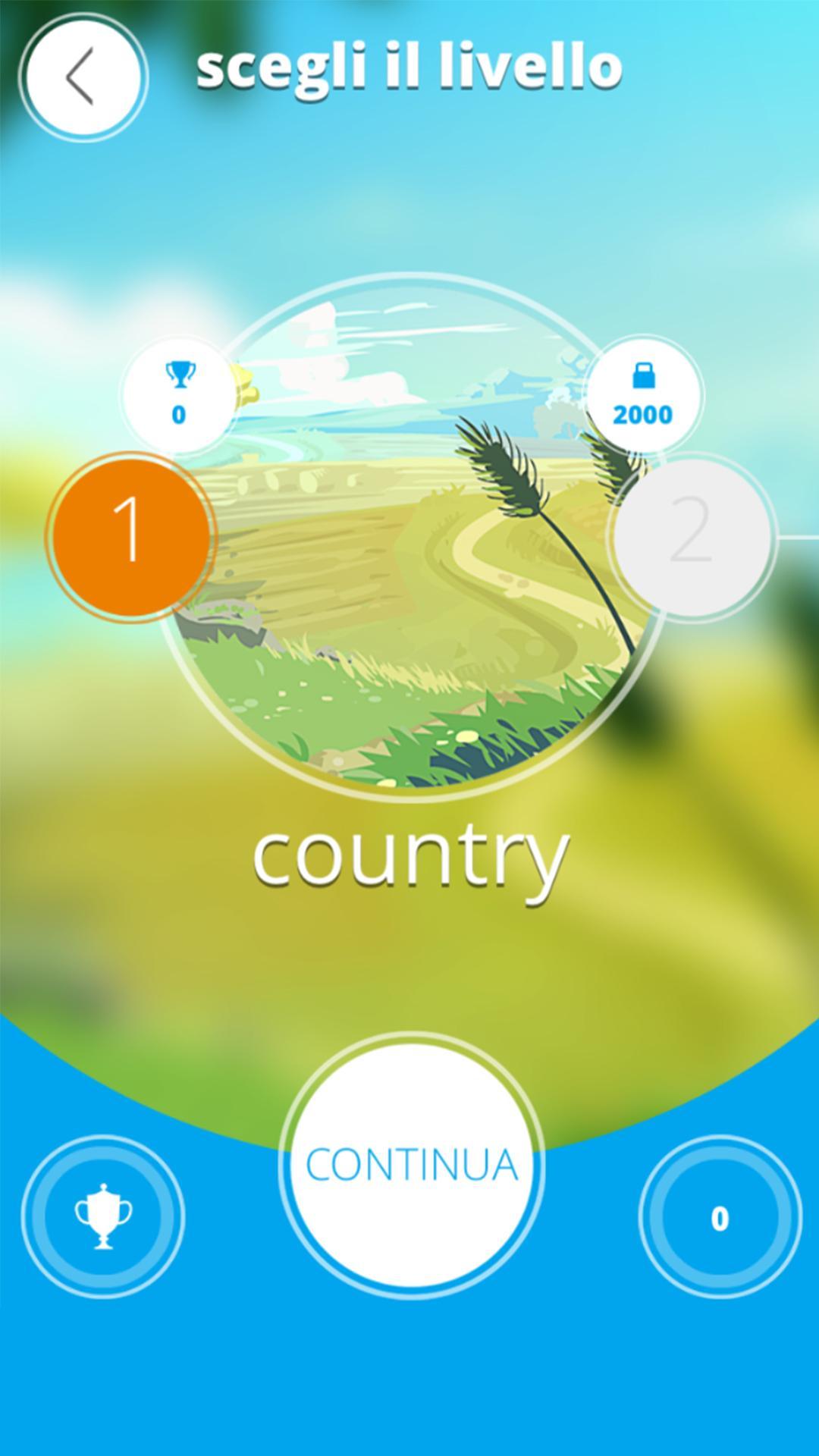Select level 1 orange circle

click(130, 536)
